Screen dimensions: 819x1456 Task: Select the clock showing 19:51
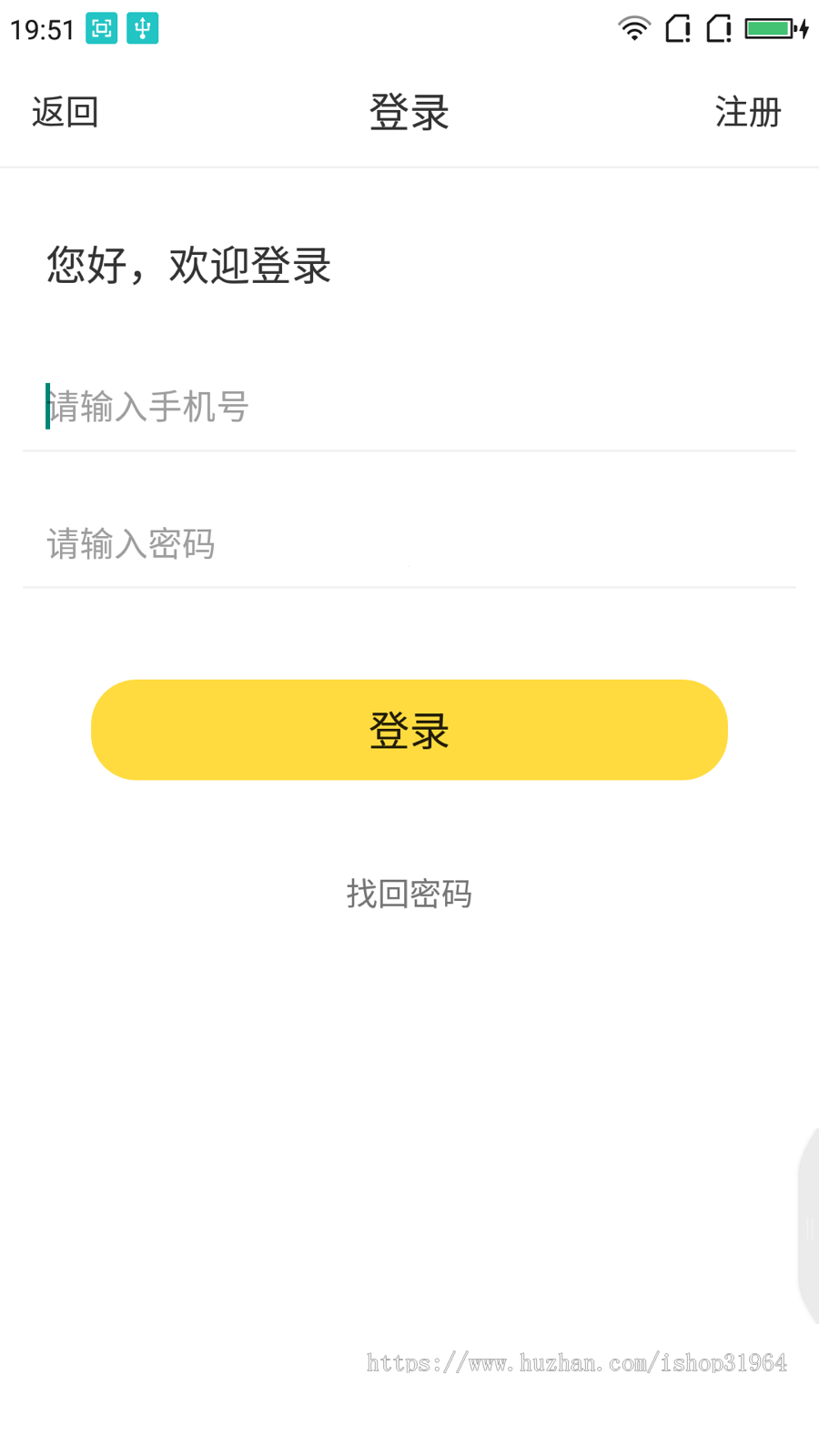point(43,30)
